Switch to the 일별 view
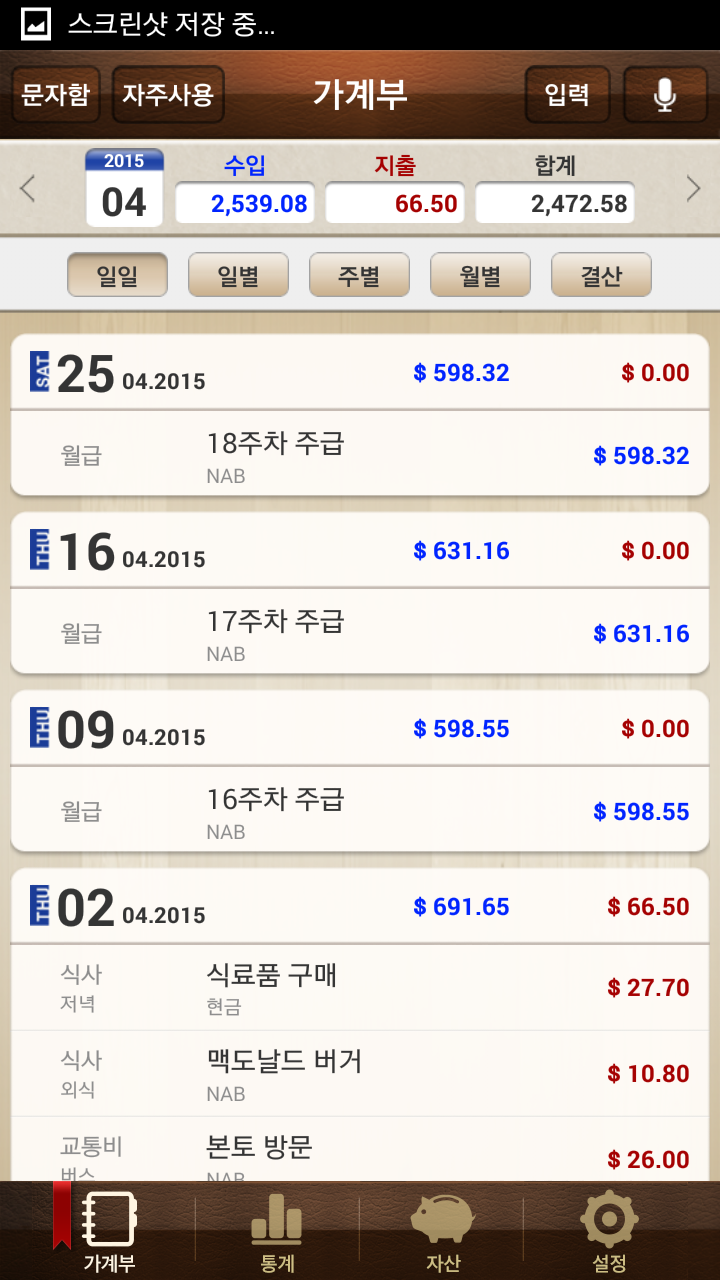 point(238,275)
